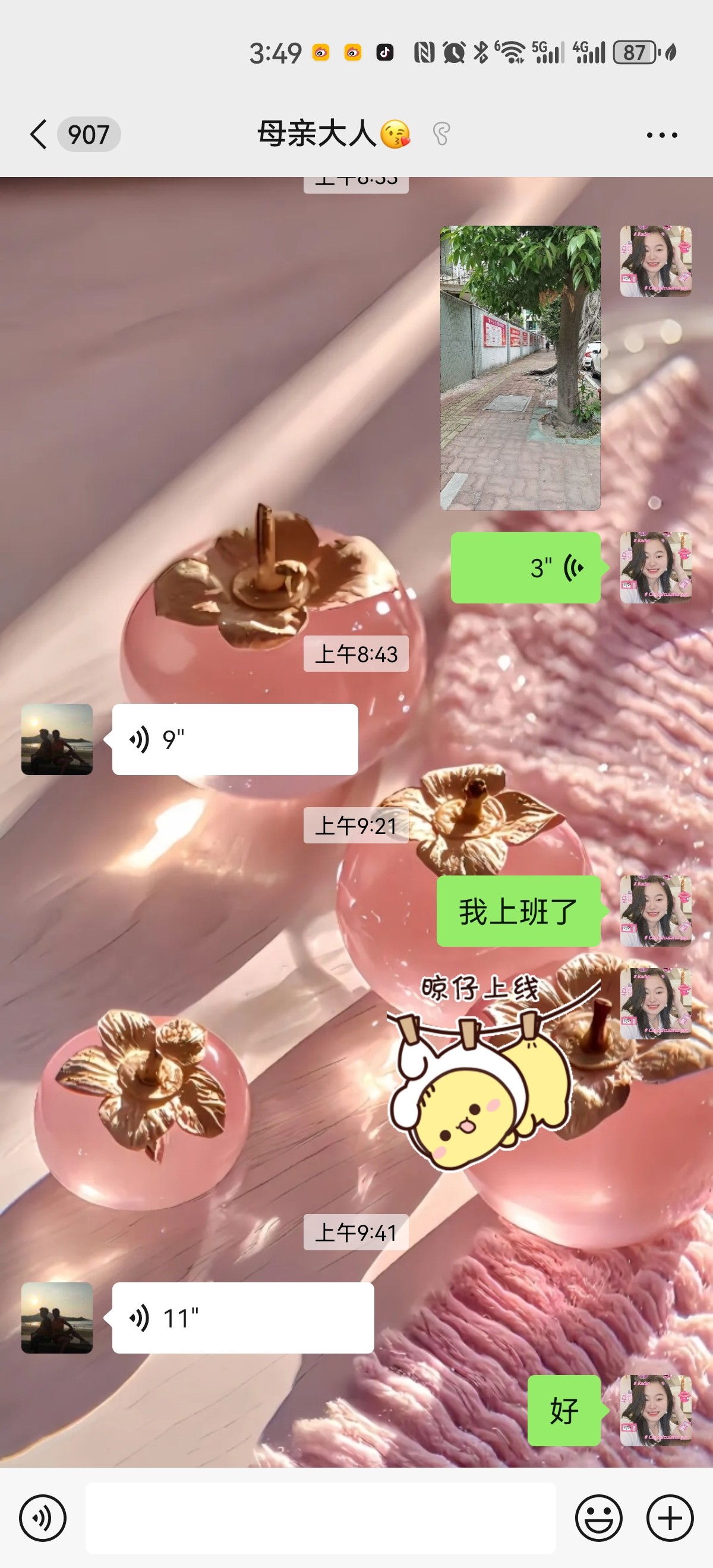Open the chat info overflow menu
Screen dimensions: 713x1568
click(662, 134)
